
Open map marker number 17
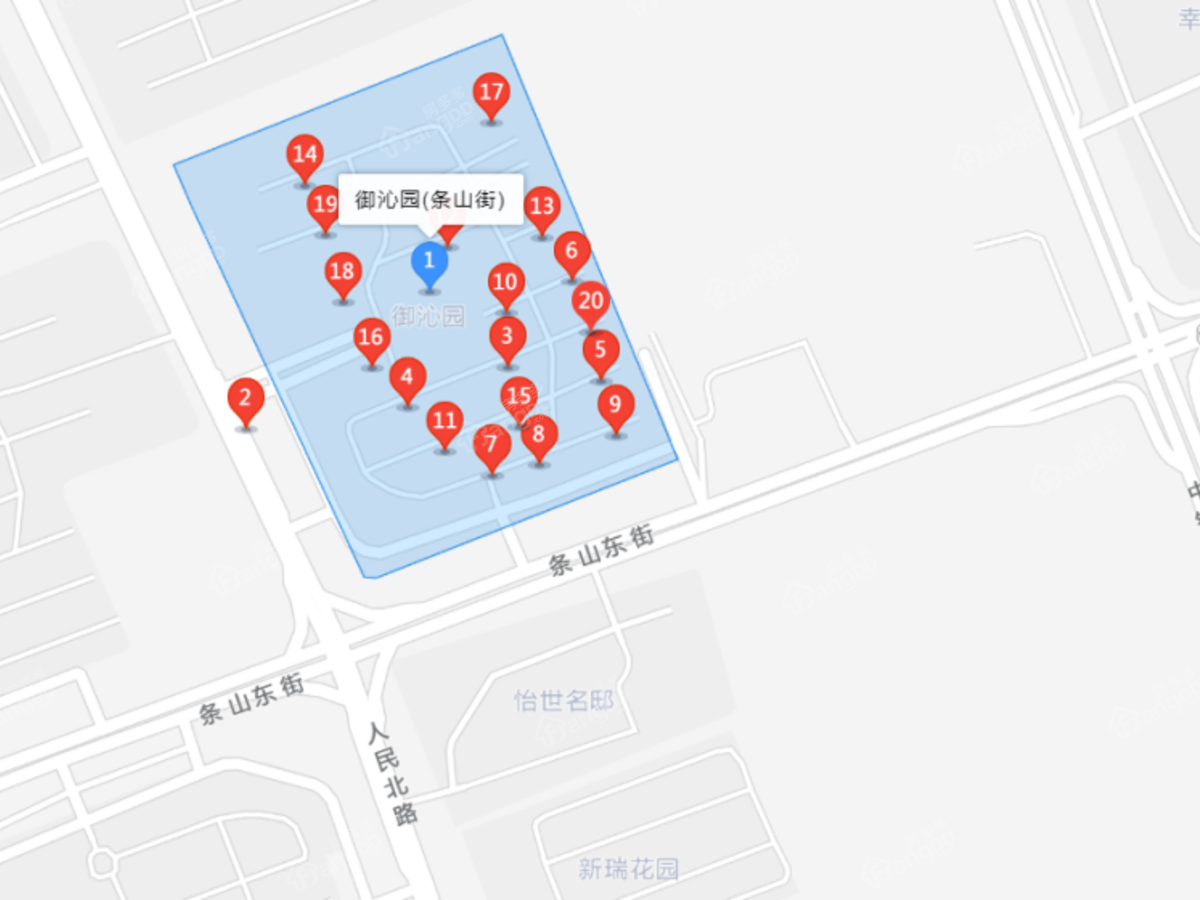491,93
